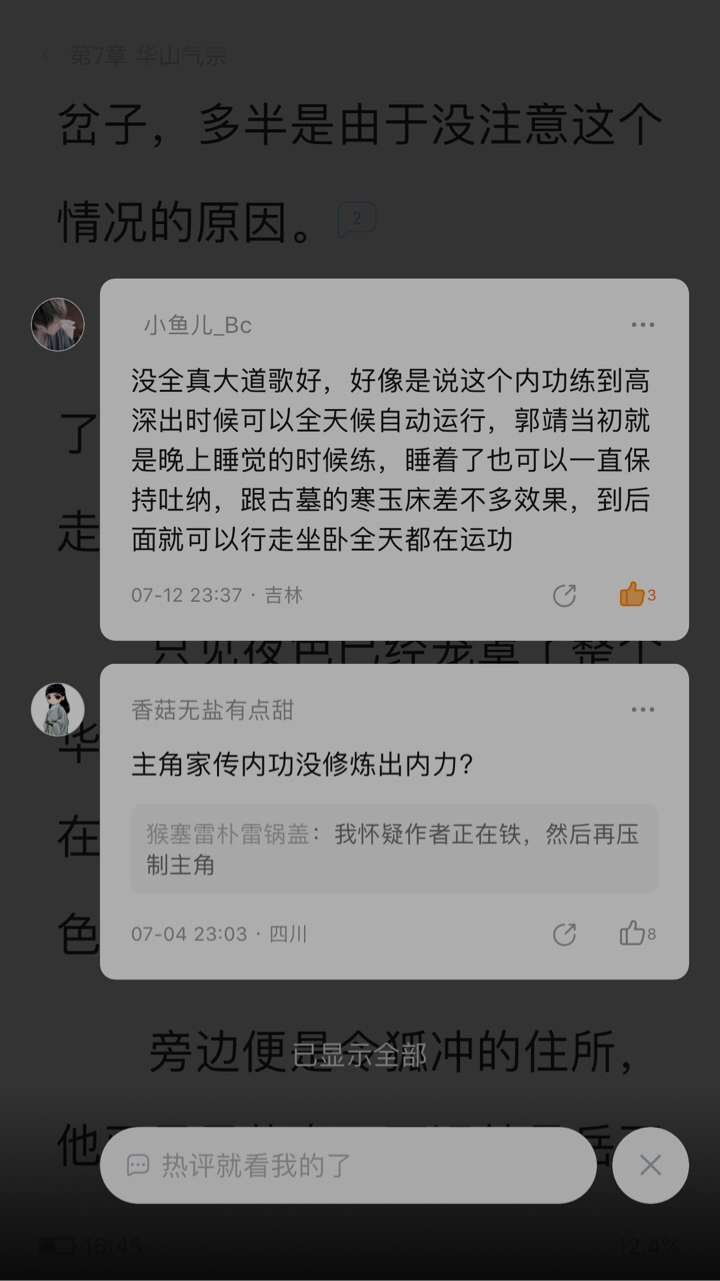Viewport: 720px width, 1281px height.
Task: Unlike 小鱼儿_Bc's comment
Action: tap(633, 595)
